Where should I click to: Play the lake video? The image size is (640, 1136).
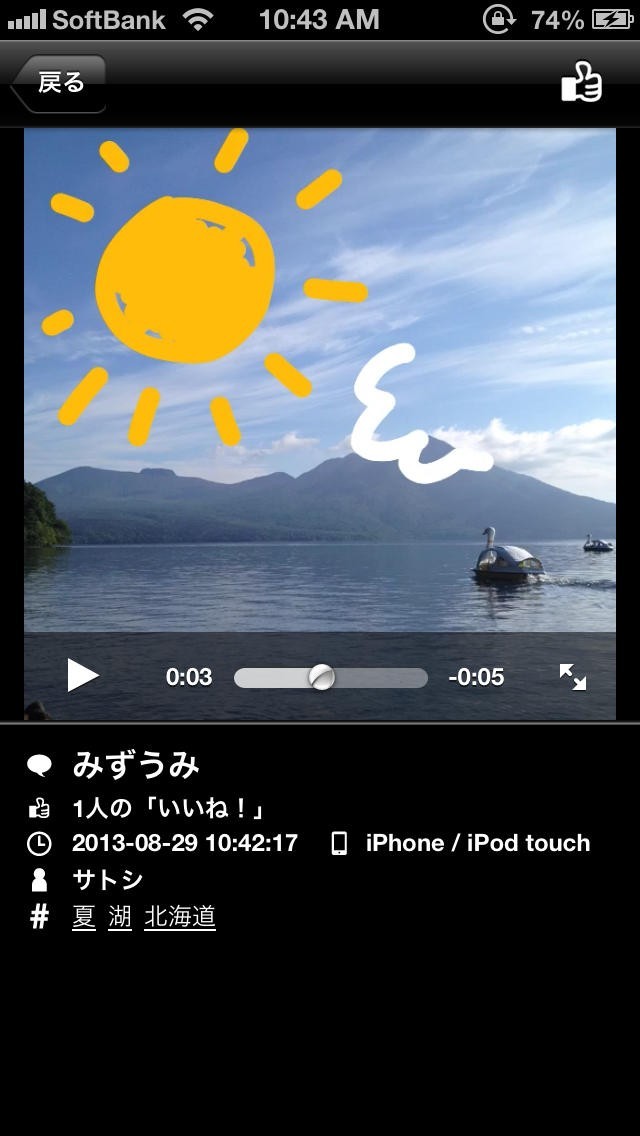point(82,676)
